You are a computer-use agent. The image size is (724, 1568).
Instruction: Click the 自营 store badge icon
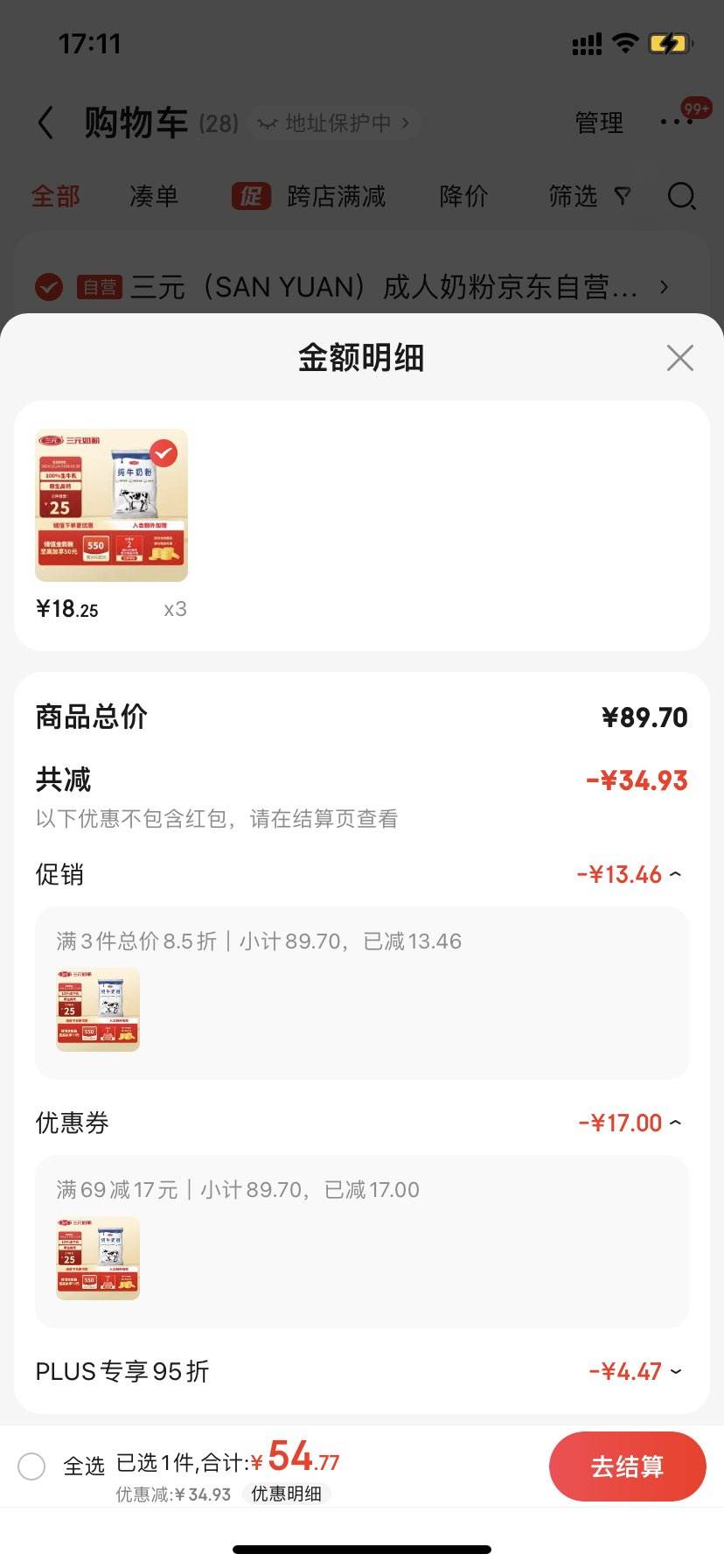click(x=99, y=286)
